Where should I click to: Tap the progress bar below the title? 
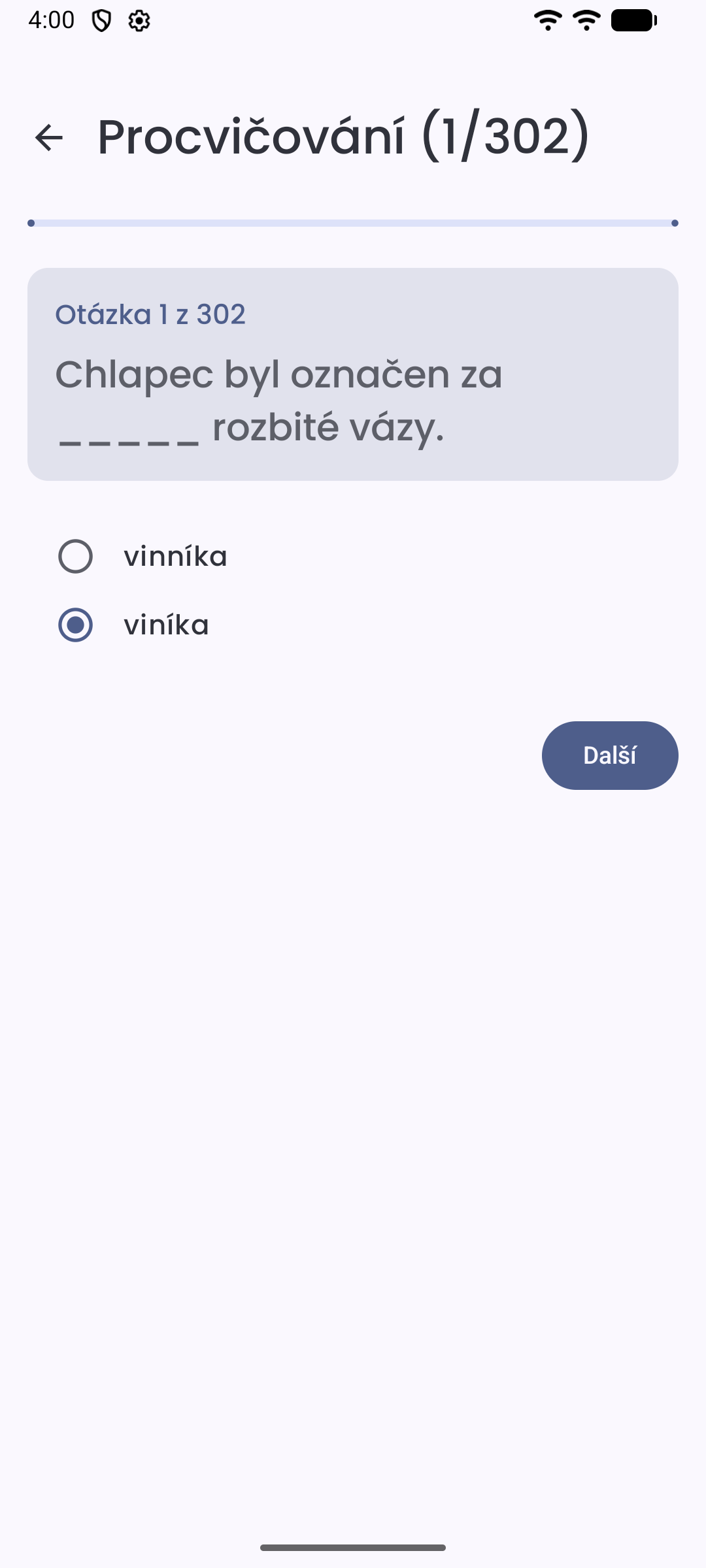click(x=353, y=223)
